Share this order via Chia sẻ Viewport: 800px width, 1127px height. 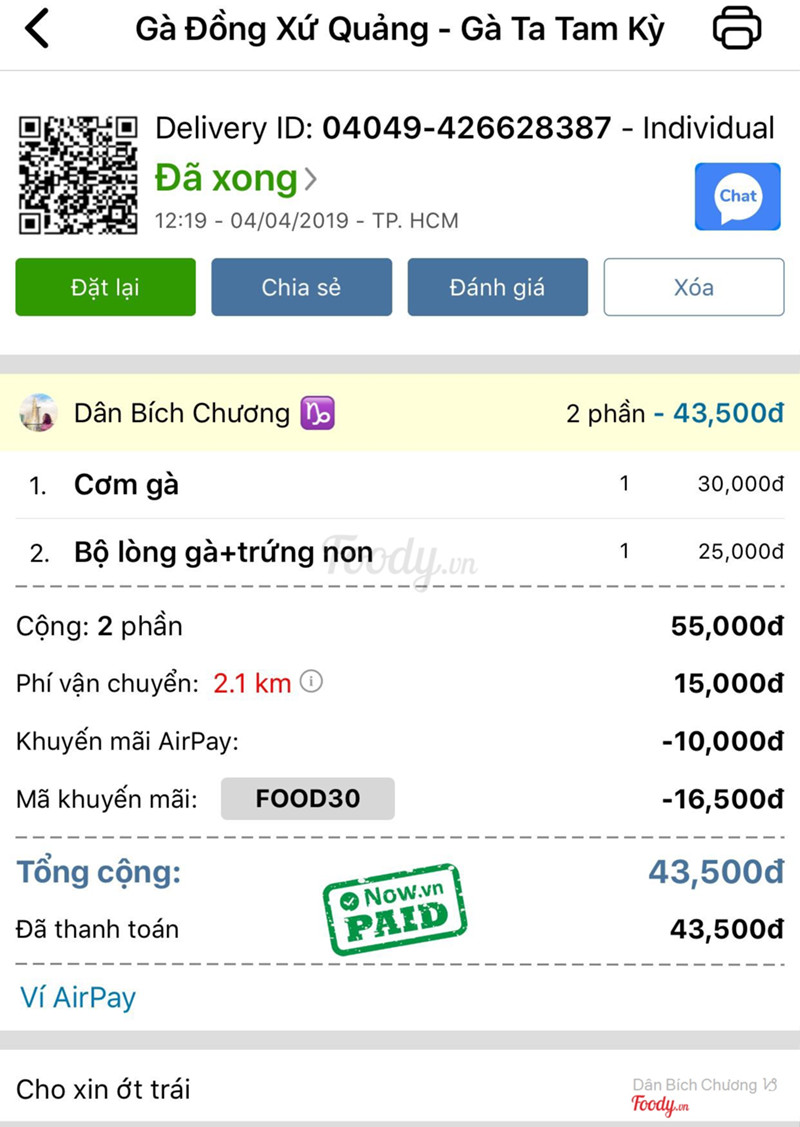(x=301, y=287)
